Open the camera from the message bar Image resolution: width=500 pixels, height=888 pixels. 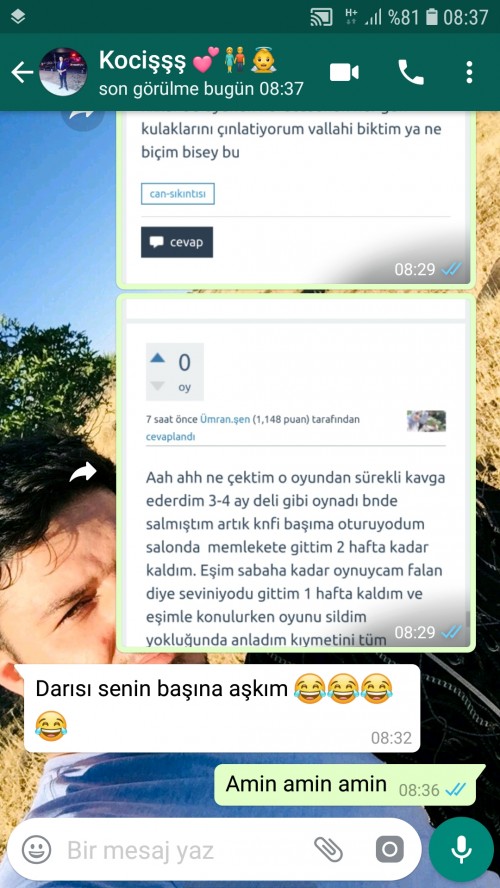click(x=390, y=849)
